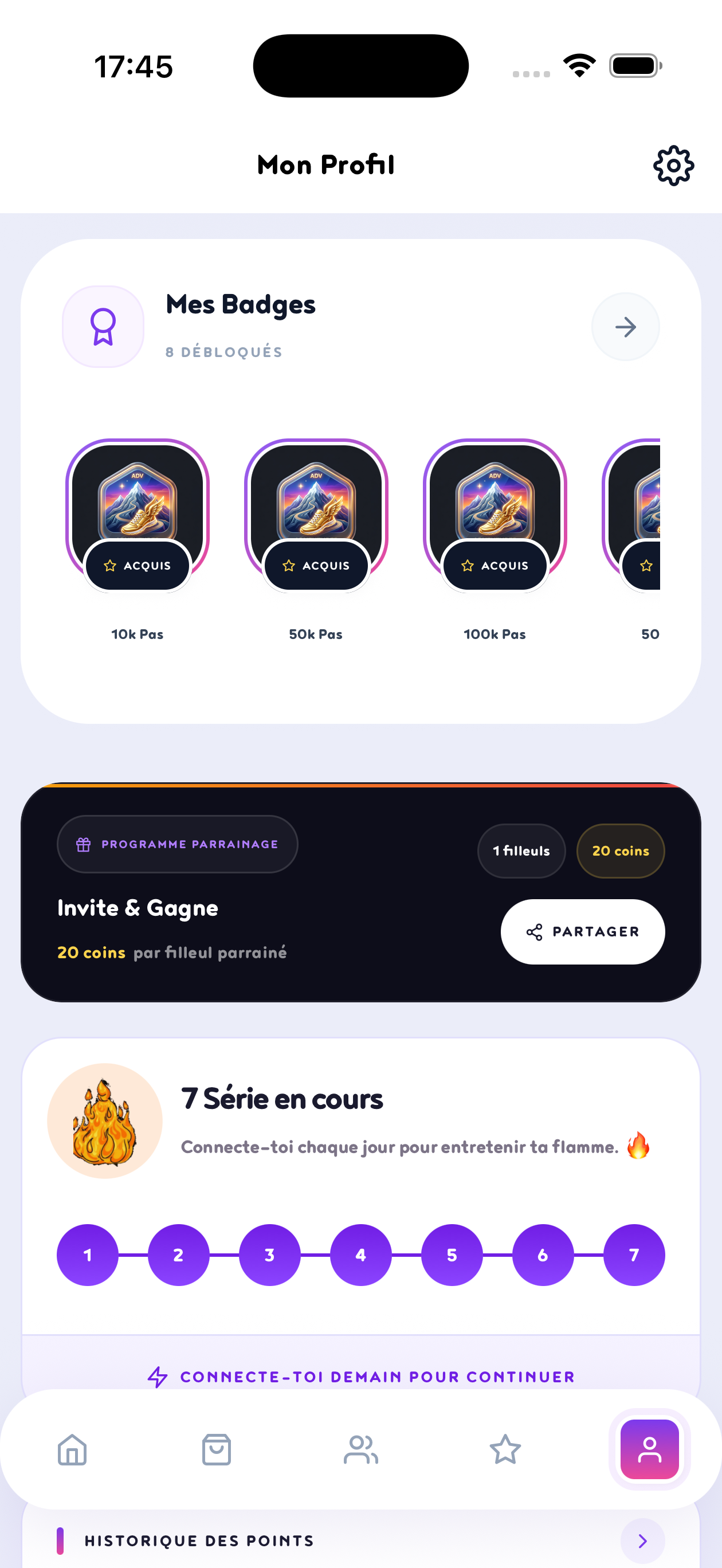Select the profile tab
The width and height of the screenshot is (722, 1568).
coord(650,1449)
